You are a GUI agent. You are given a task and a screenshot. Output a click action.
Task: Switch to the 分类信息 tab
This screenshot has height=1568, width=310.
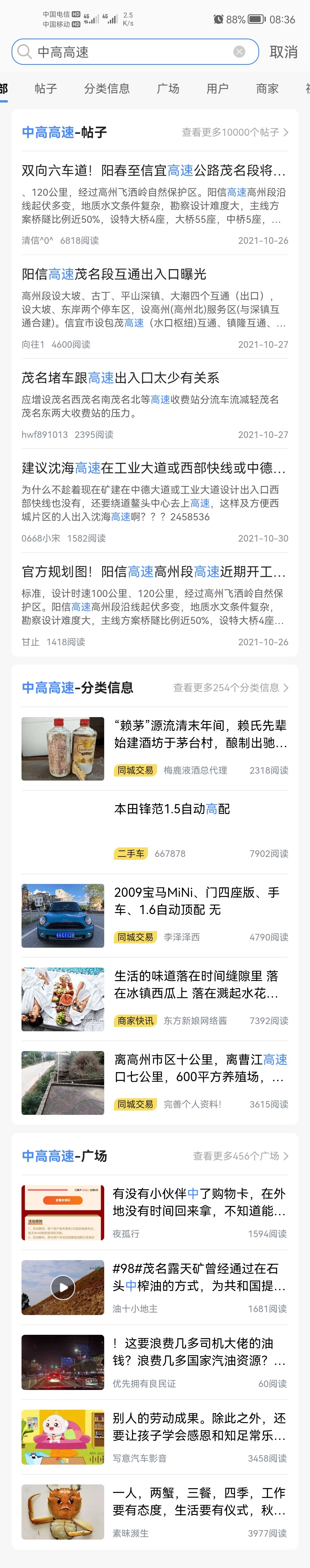click(x=107, y=89)
